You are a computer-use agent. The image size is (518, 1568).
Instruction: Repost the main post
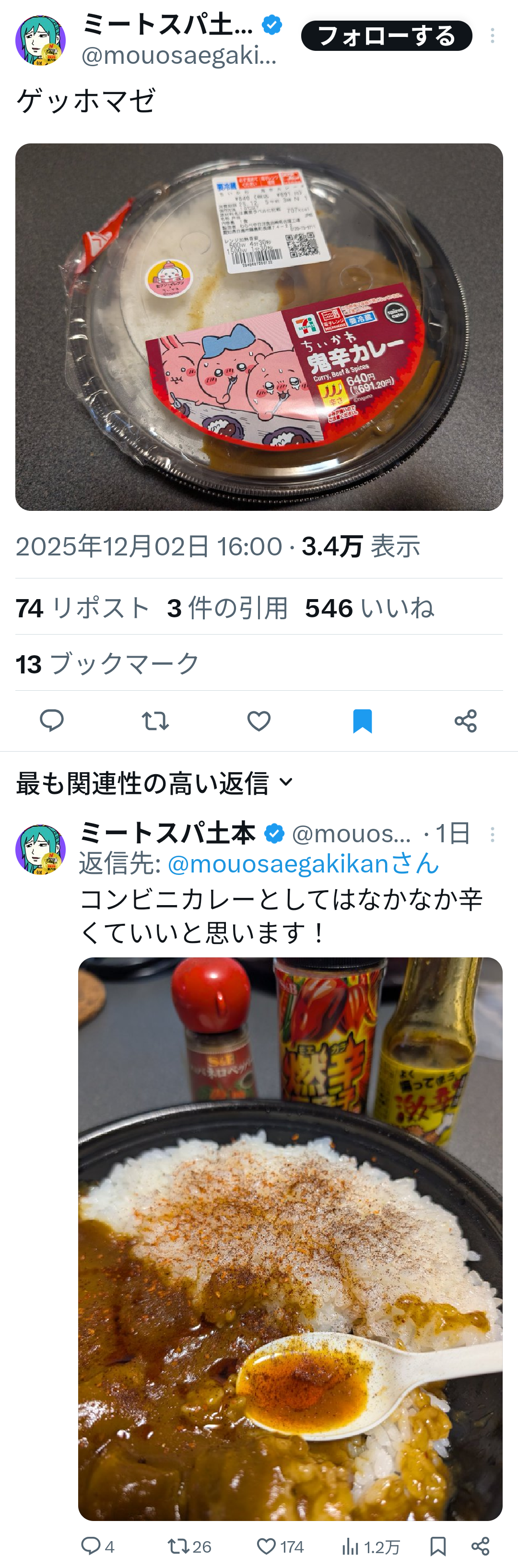pos(155,721)
